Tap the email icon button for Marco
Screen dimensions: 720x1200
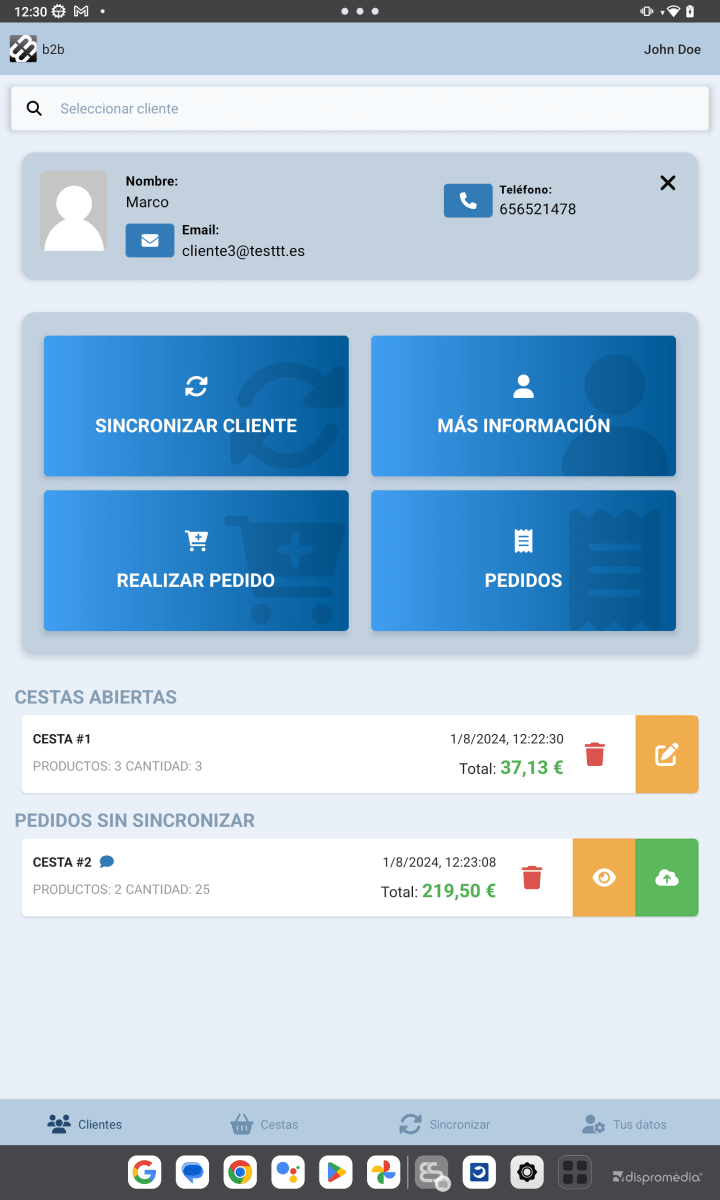coord(150,240)
